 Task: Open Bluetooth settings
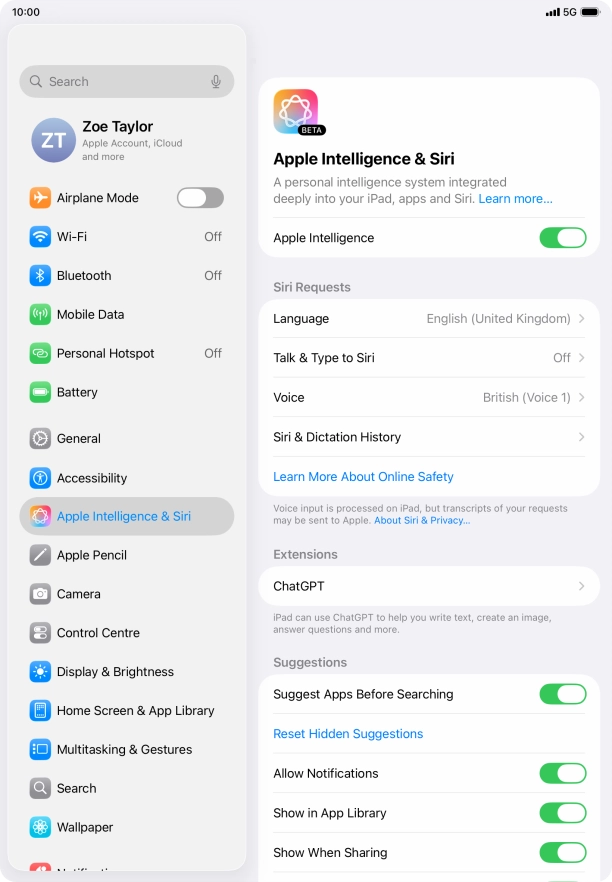click(127, 276)
